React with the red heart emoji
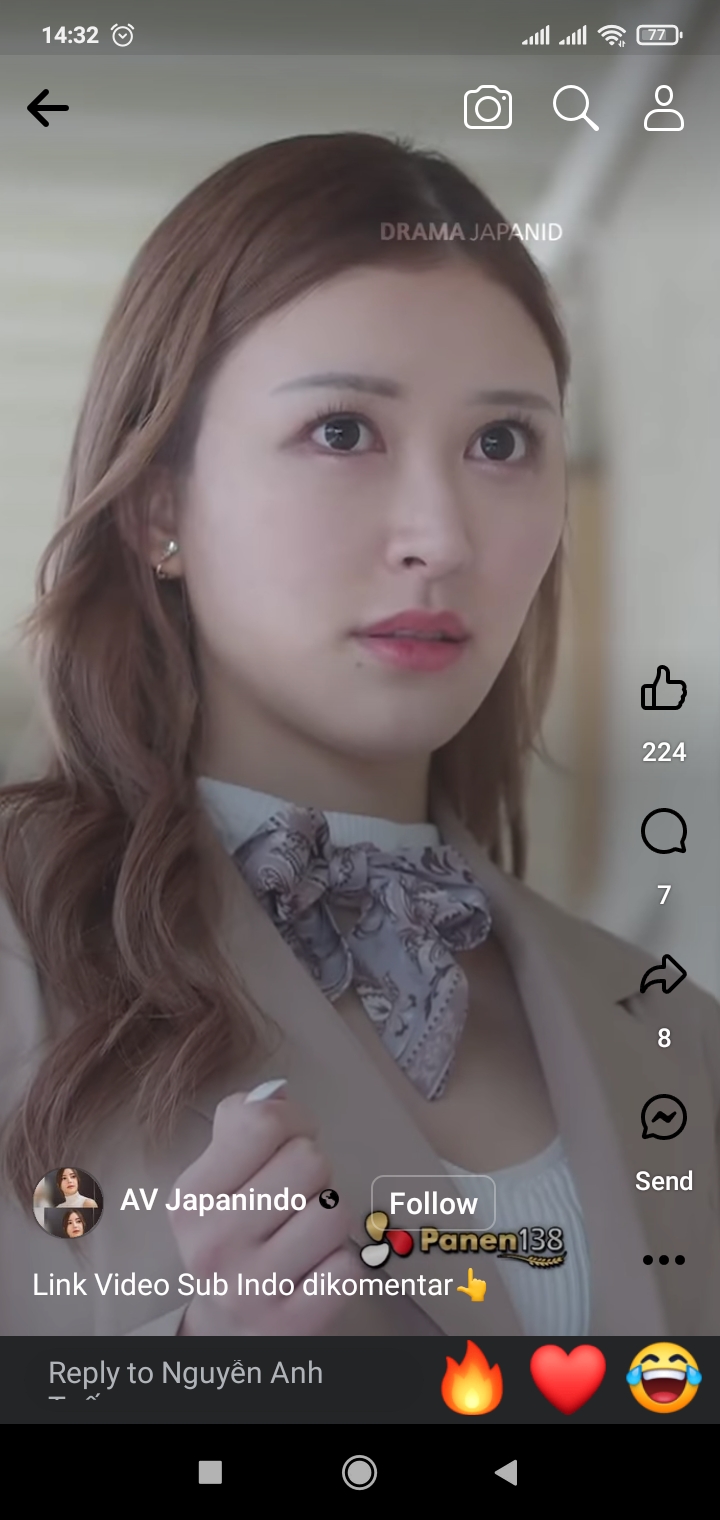 (x=568, y=1378)
